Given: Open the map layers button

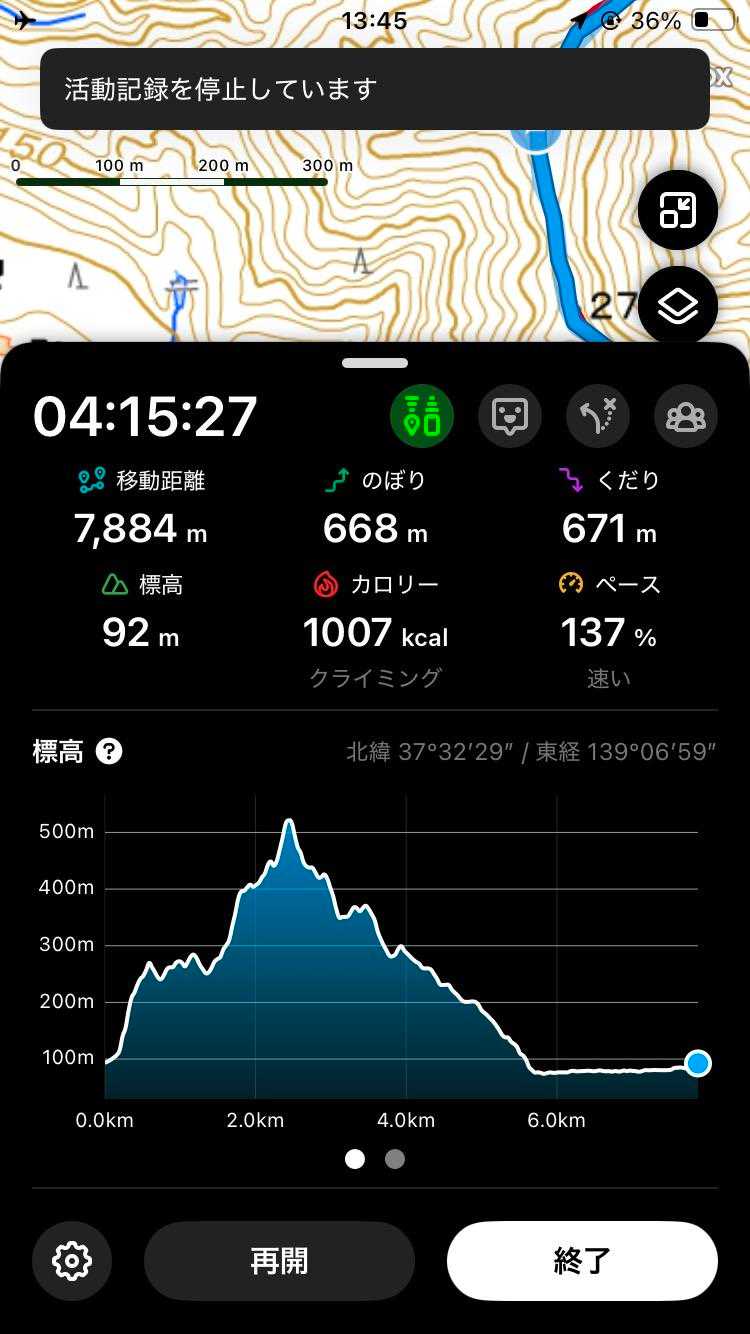Looking at the screenshot, I should tap(678, 306).
